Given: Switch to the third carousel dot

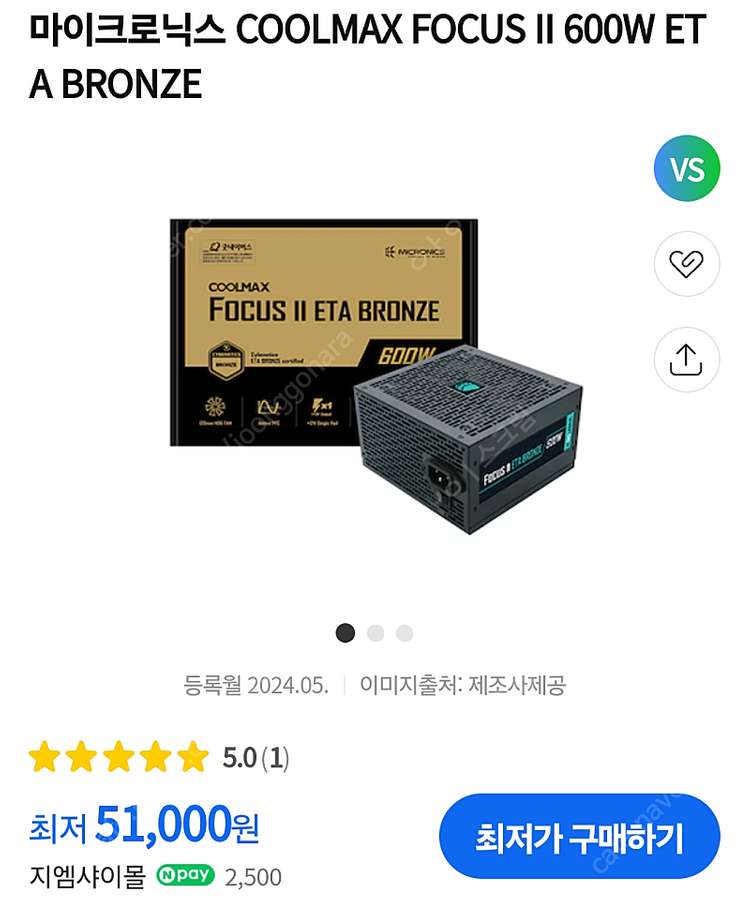Looking at the screenshot, I should (x=404, y=631).
